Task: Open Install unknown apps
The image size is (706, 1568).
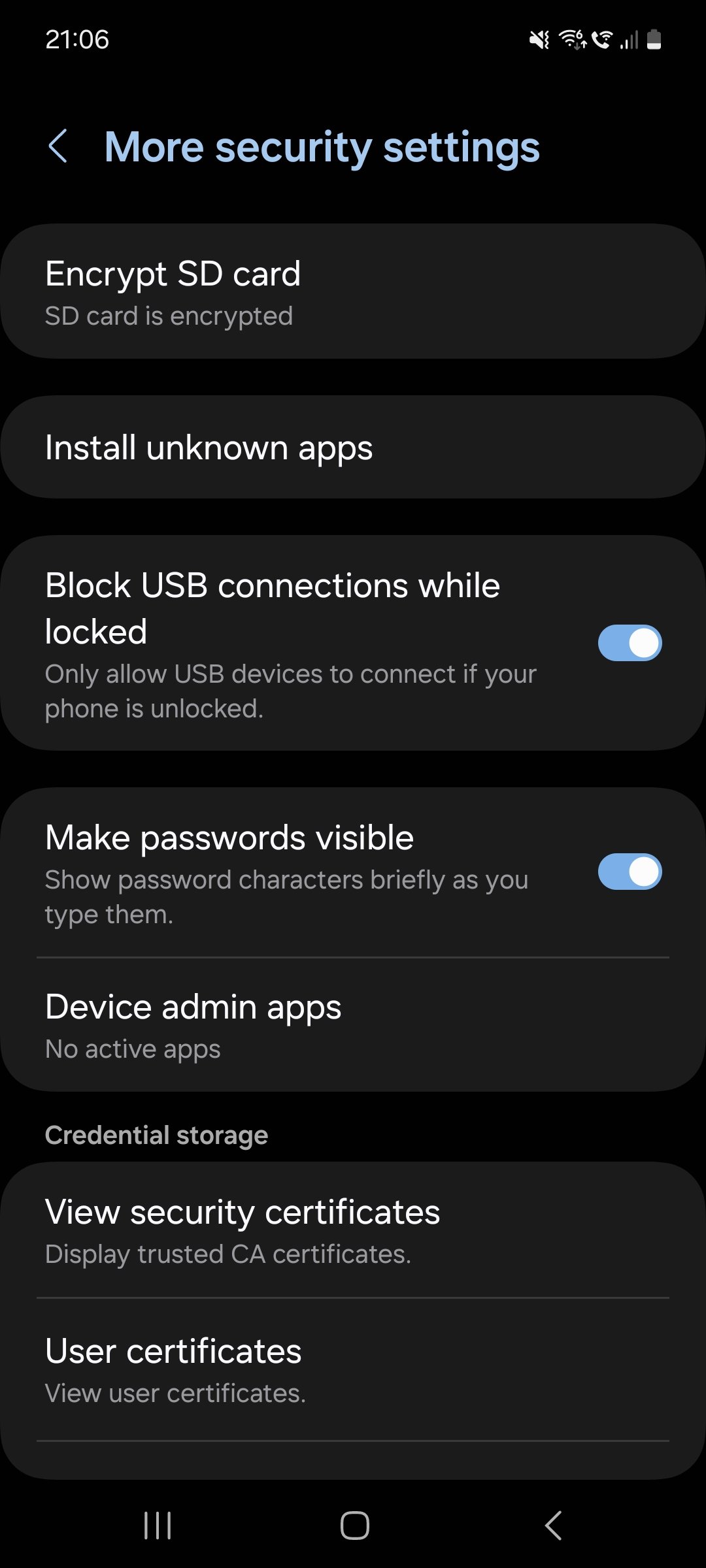Action: tap(353, 448)
